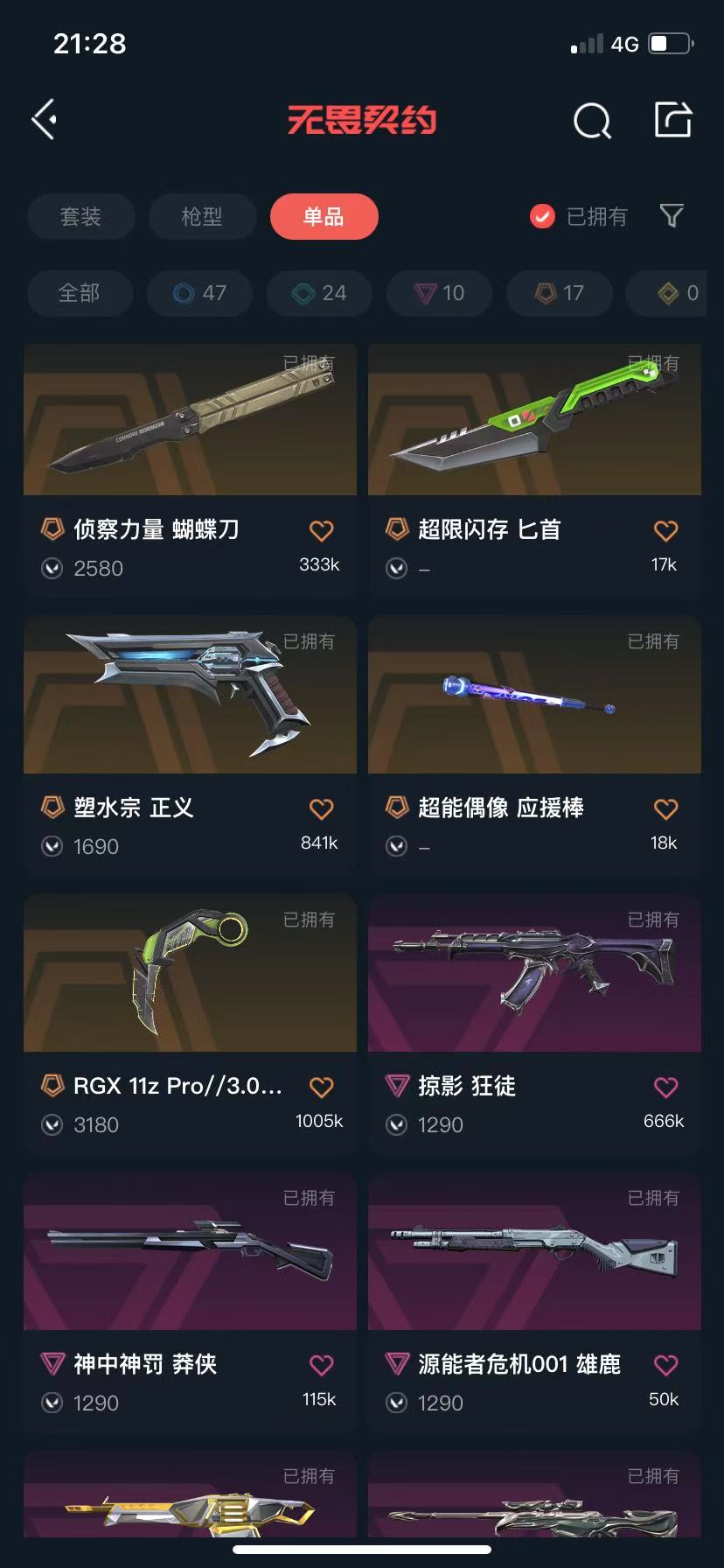Screen dimensions: 724x1568
Task: Filter by the pink tier chip 10
Action: pyautogui.click(x=440, y=293)
